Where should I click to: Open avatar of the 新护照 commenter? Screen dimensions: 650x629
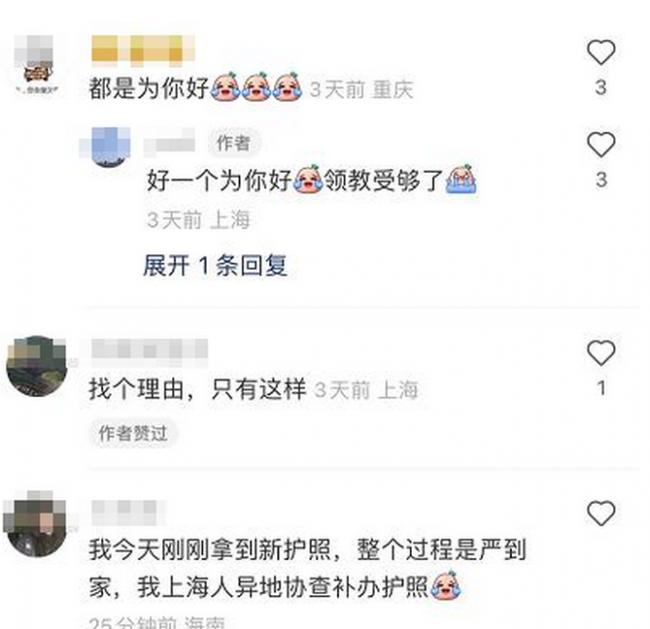(37, 526)
